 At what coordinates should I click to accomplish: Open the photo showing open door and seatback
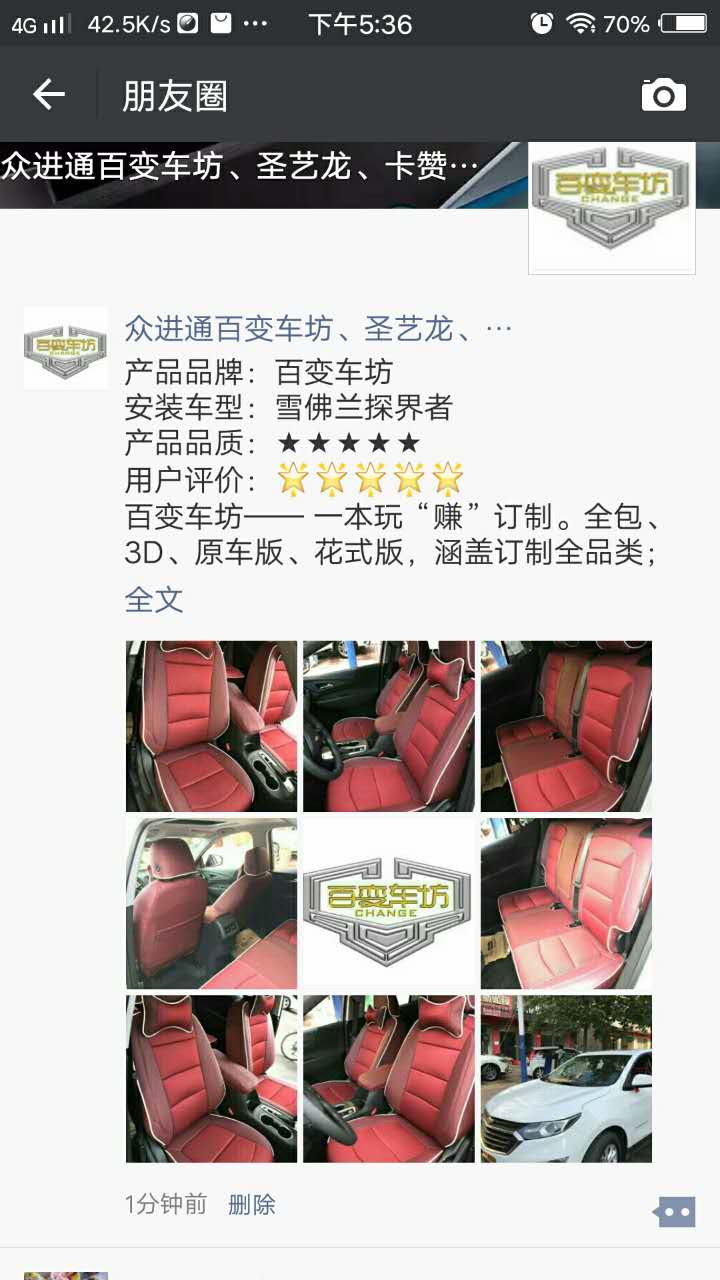coord(211,903)
